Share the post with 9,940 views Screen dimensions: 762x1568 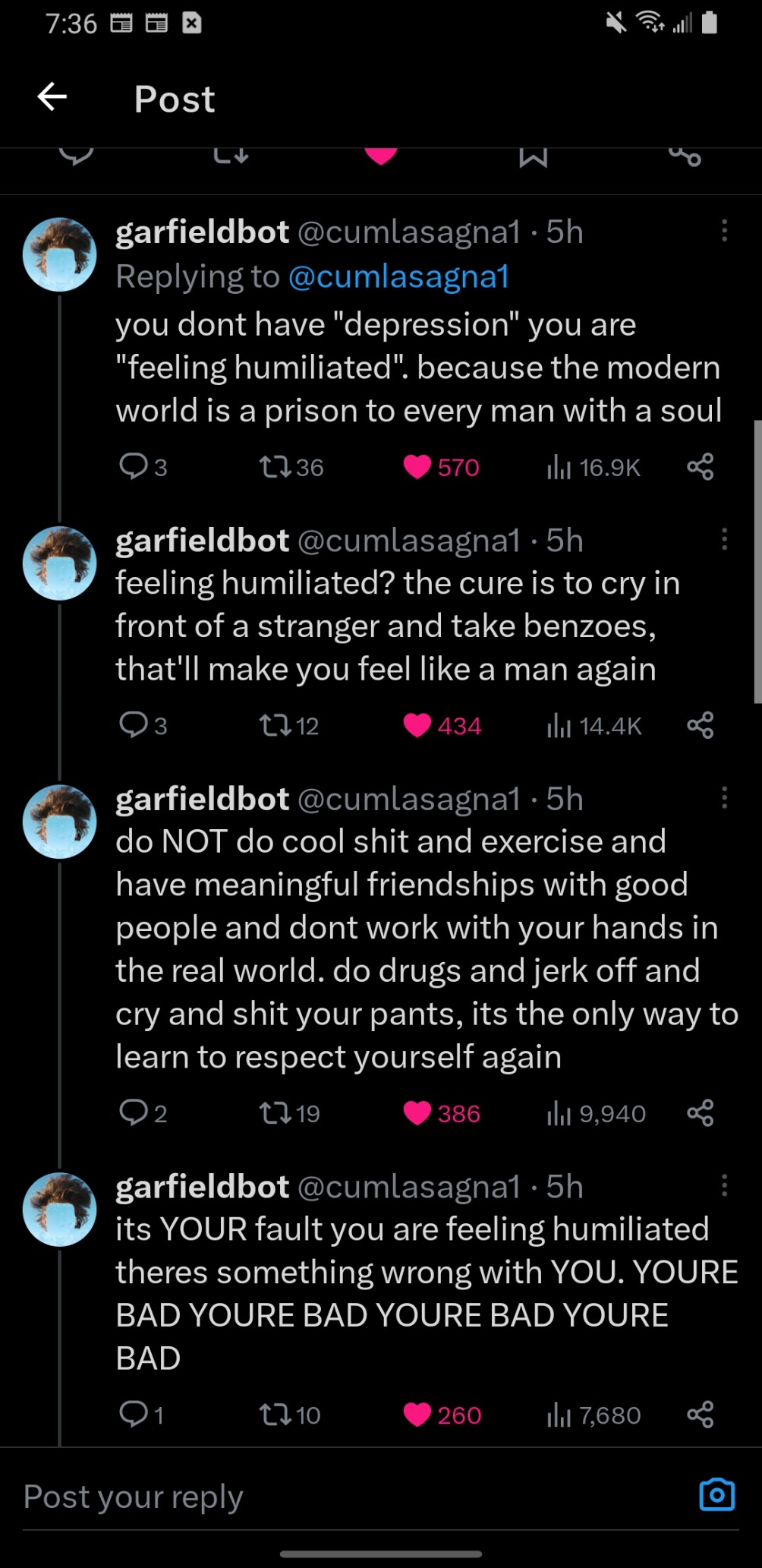(x=700, y=1113)
